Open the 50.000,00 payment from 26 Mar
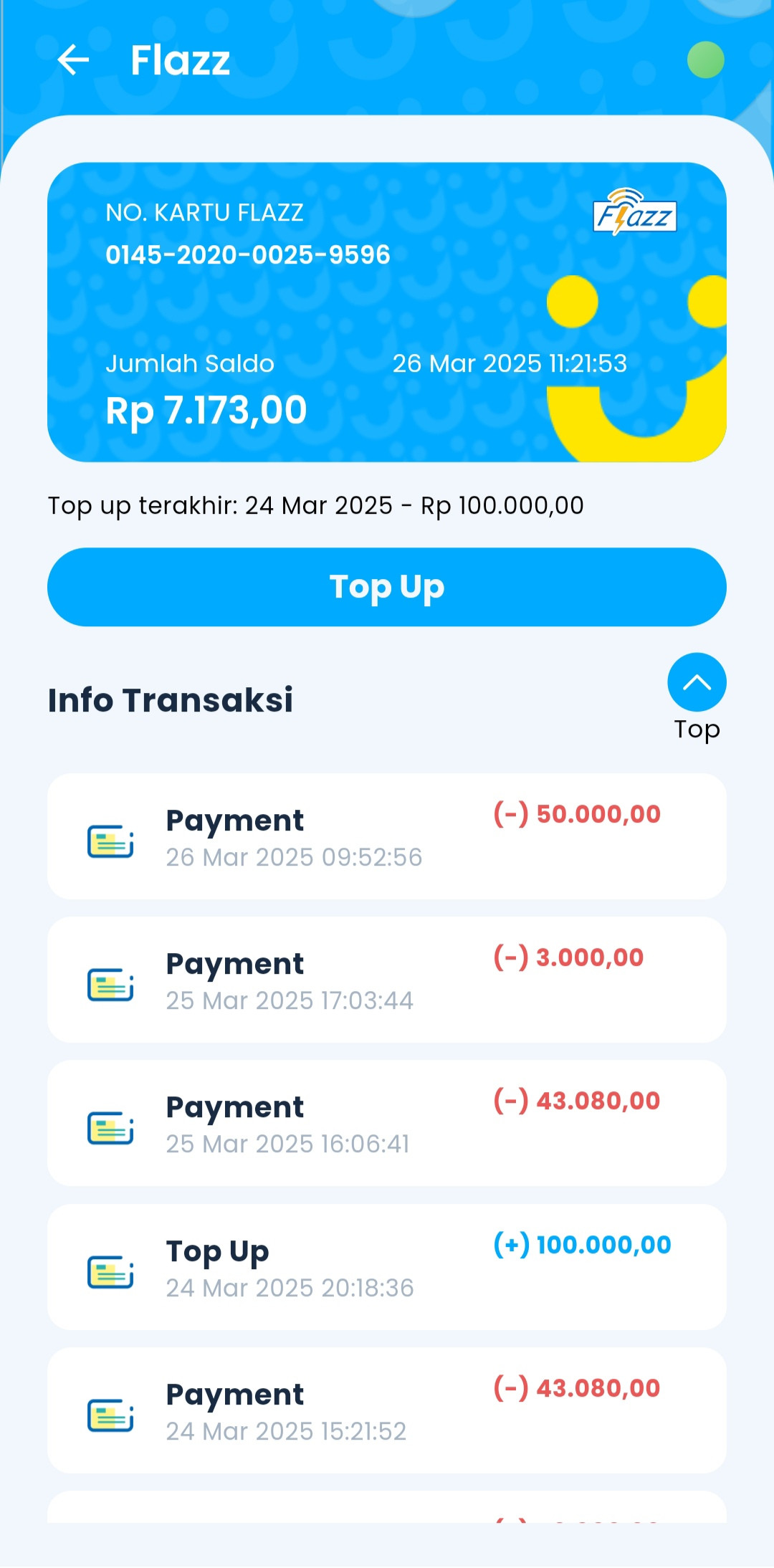 (x=387, y=836)
